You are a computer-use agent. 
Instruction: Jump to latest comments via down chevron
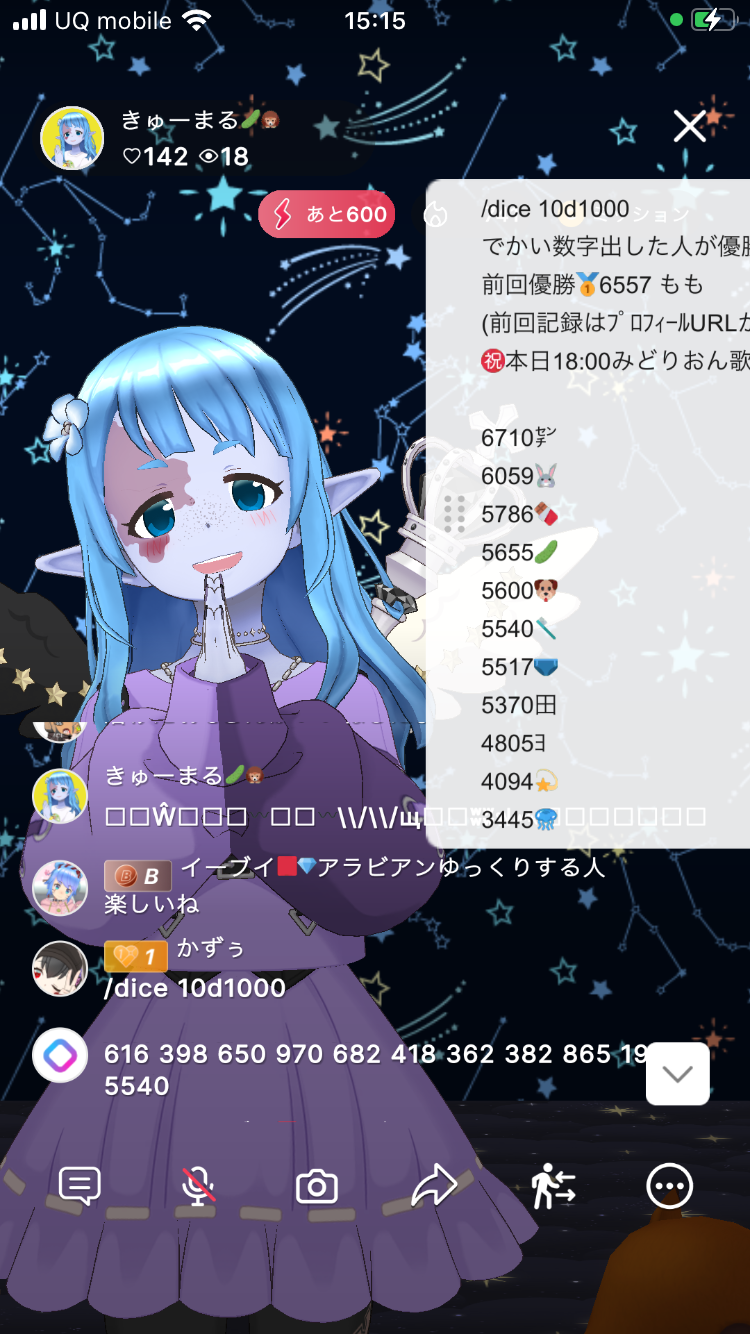pos(678,1074)
